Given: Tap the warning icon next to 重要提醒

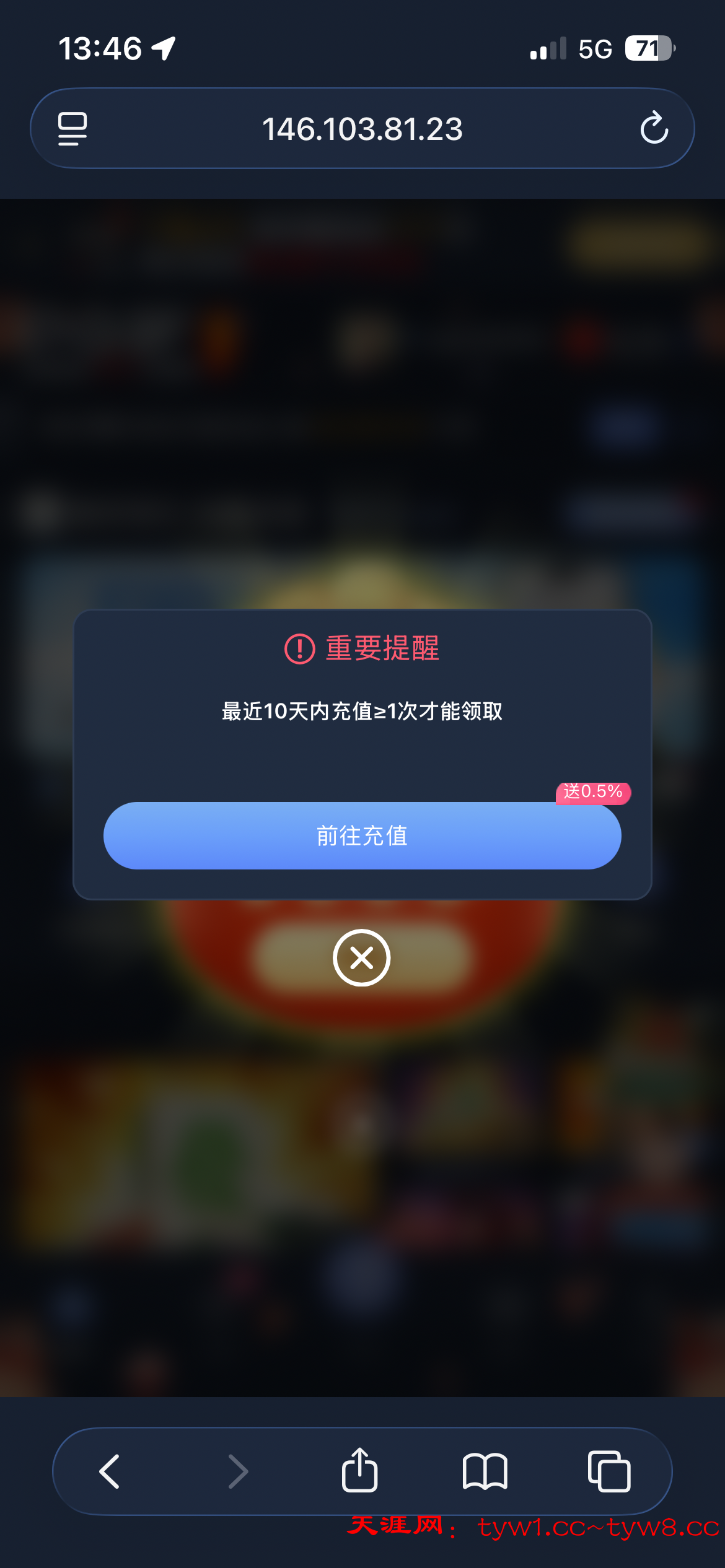Looking at the screenshot, I should [300, 650].
